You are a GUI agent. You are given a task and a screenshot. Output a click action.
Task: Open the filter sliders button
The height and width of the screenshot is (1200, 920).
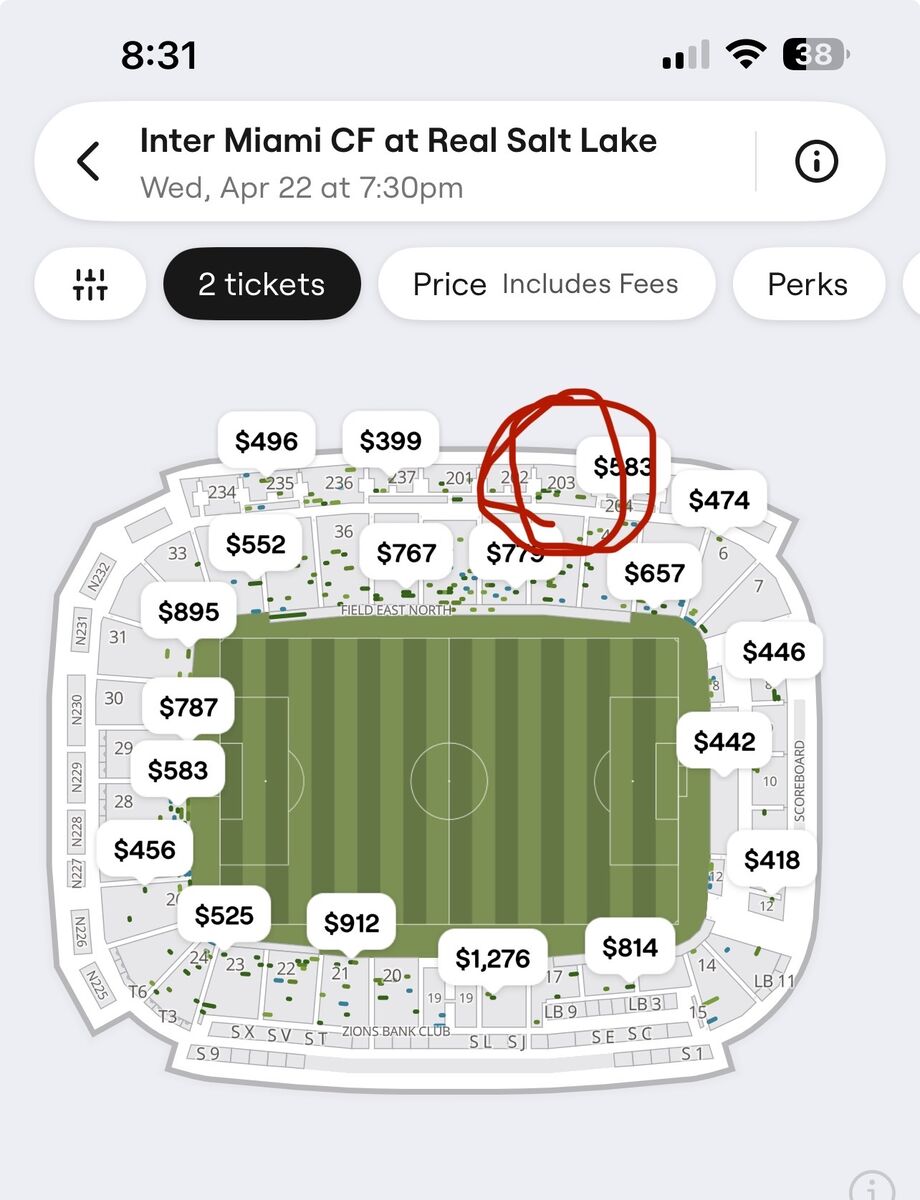click(90, 284)
